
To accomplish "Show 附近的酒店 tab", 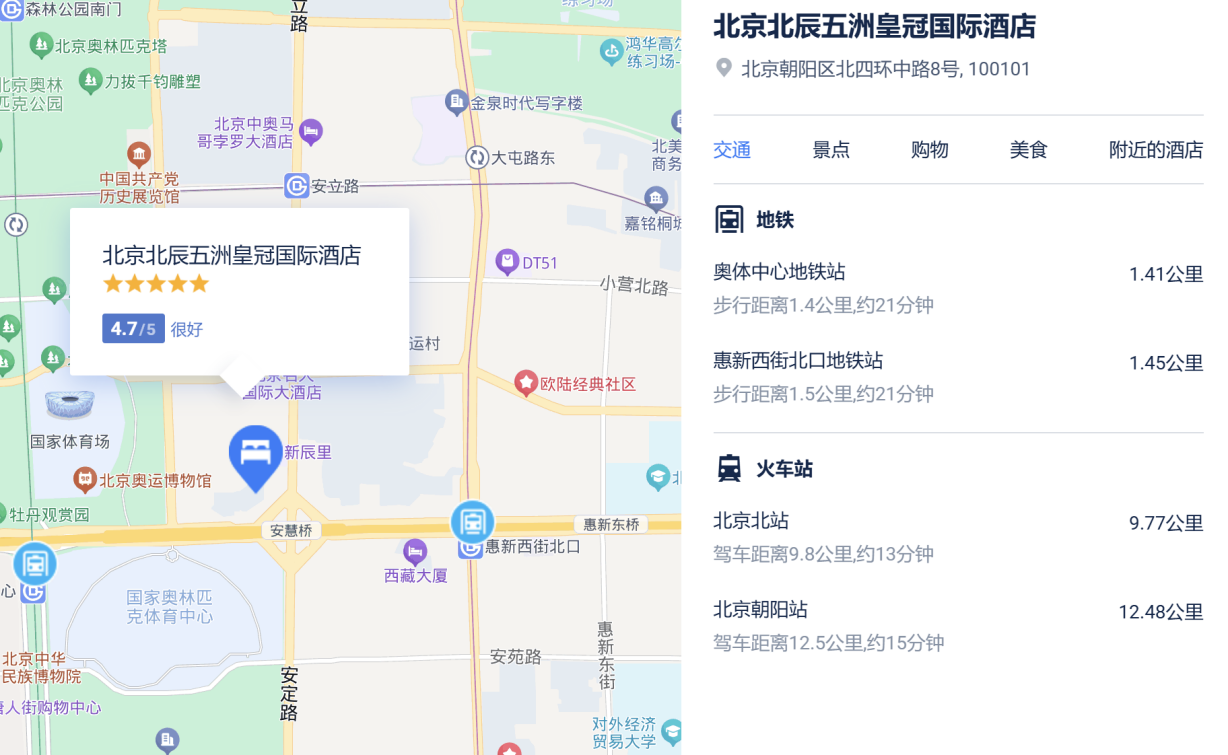I will [x=1155, y=150].
